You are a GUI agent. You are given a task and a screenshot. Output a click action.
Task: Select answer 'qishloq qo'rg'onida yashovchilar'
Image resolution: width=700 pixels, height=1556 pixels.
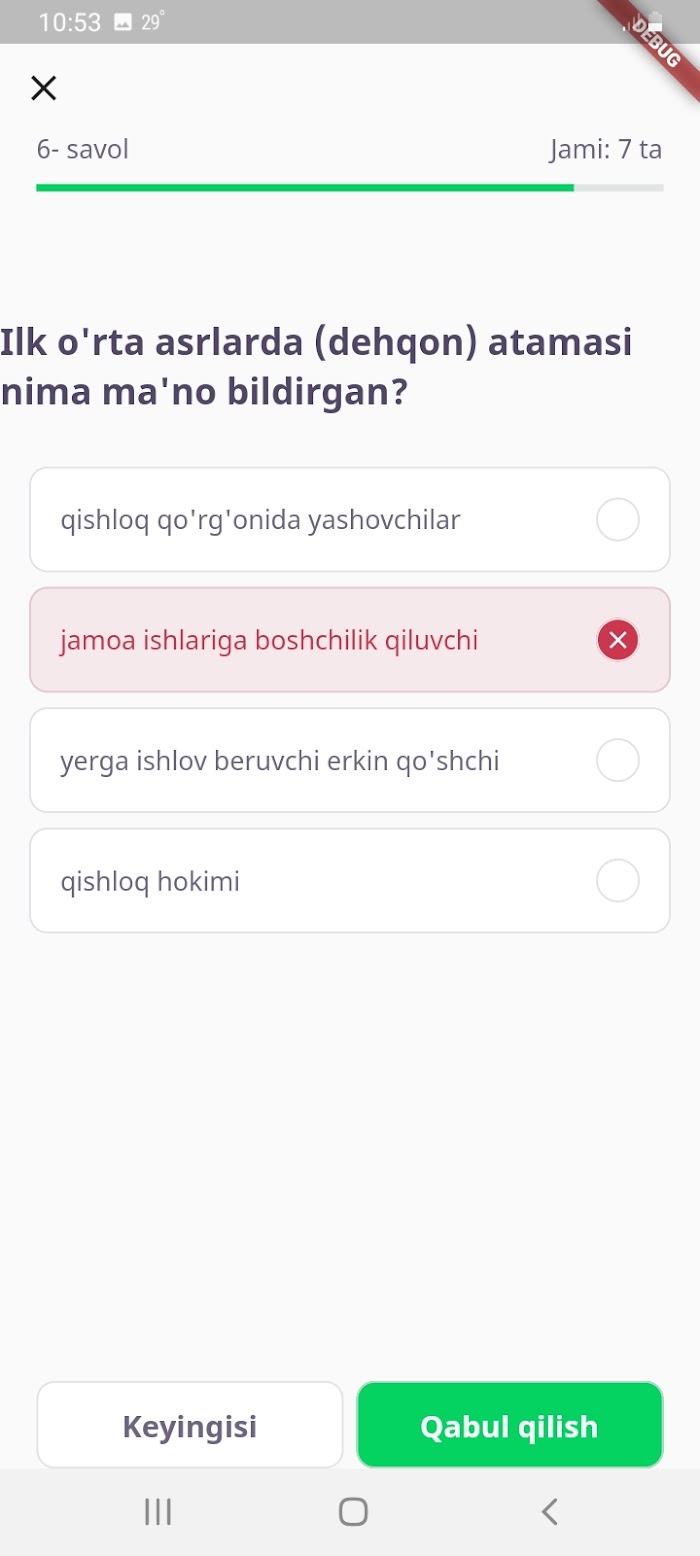(350, 520)
